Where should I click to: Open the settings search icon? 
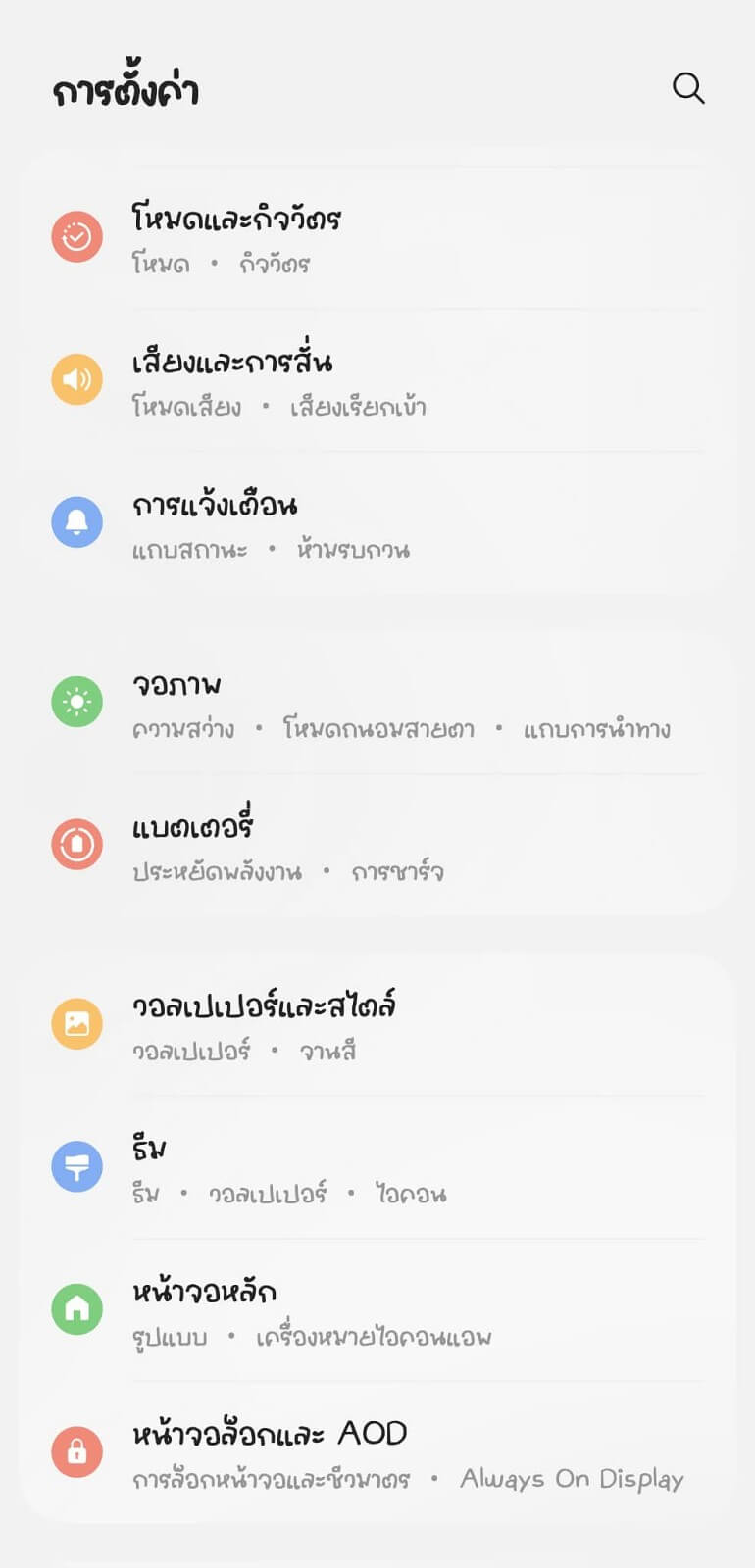[x=688, y=89]
